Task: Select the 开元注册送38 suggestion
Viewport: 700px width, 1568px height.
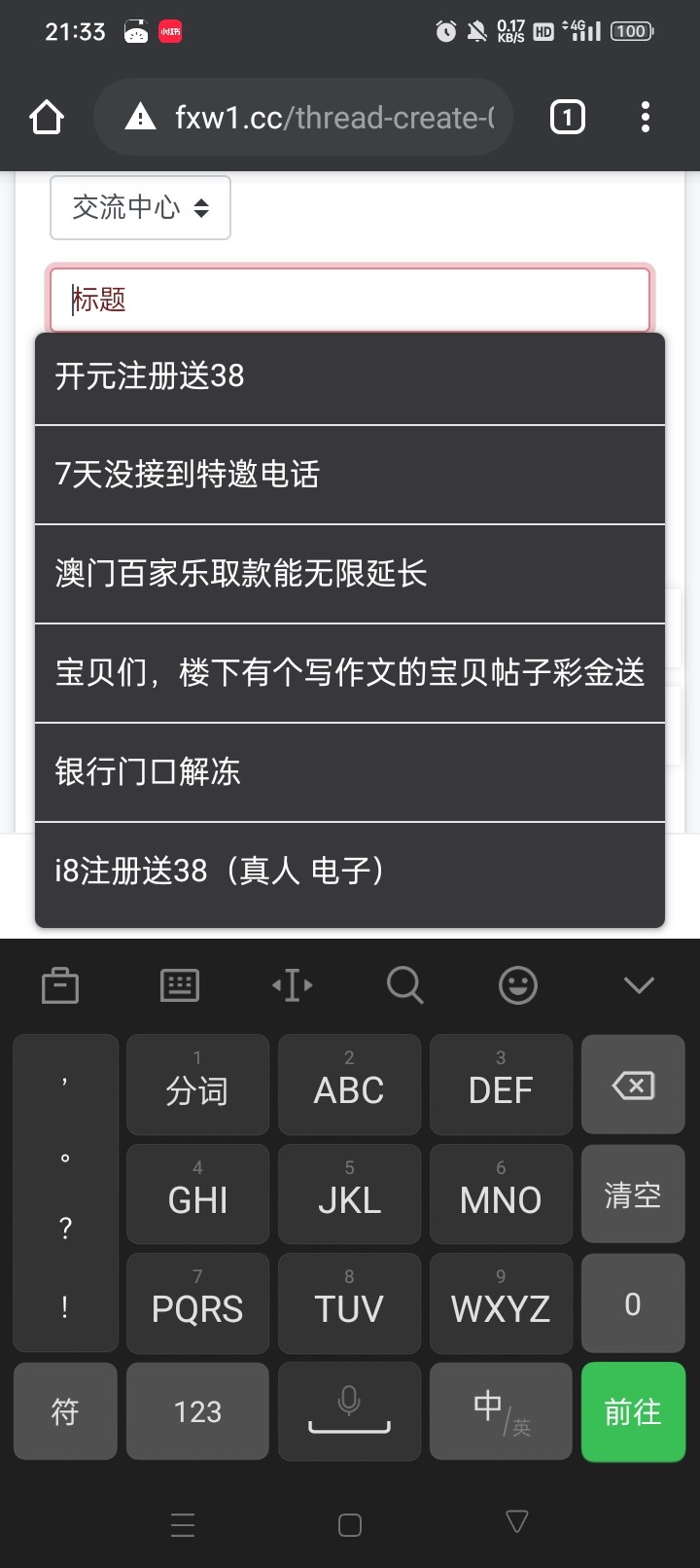Action: point(349,377)
